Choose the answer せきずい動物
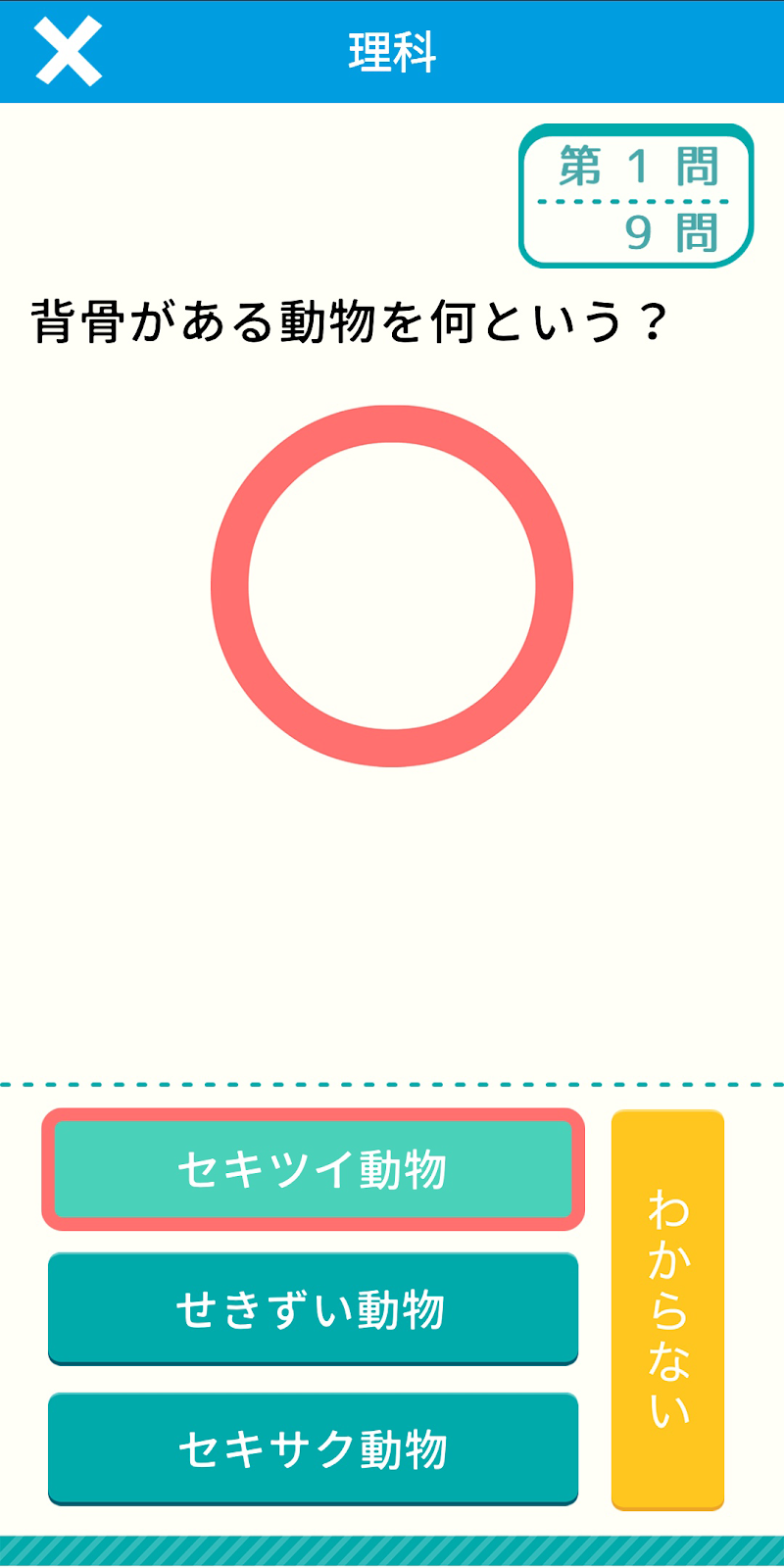Viewport: 784px width, 1568px height. point(313,1308)
